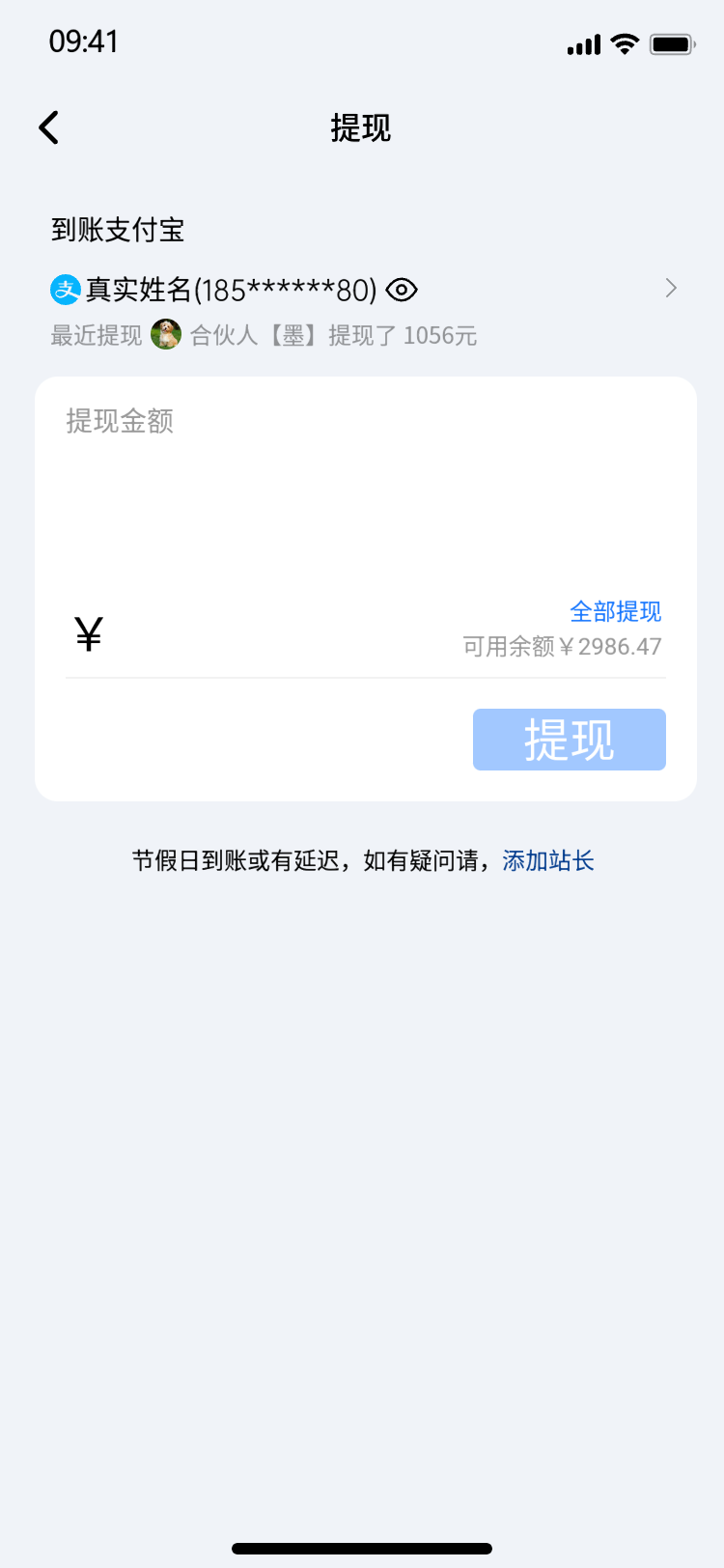This screenshot has width=724, height=1568.
Task: Open the 添加站长 link
Action: click(x=548, y=860)
